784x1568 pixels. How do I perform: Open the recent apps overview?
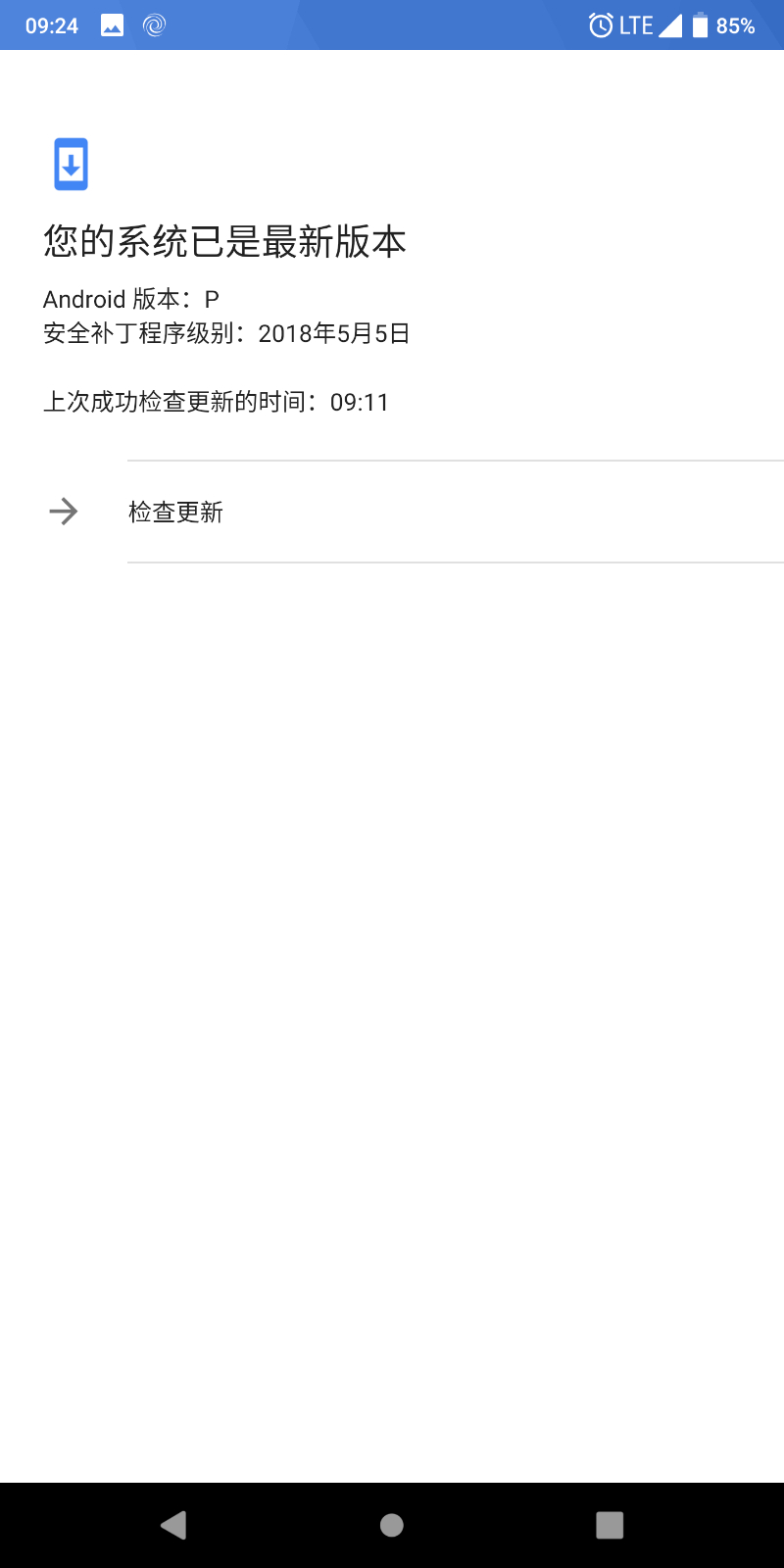point(610,1525)
